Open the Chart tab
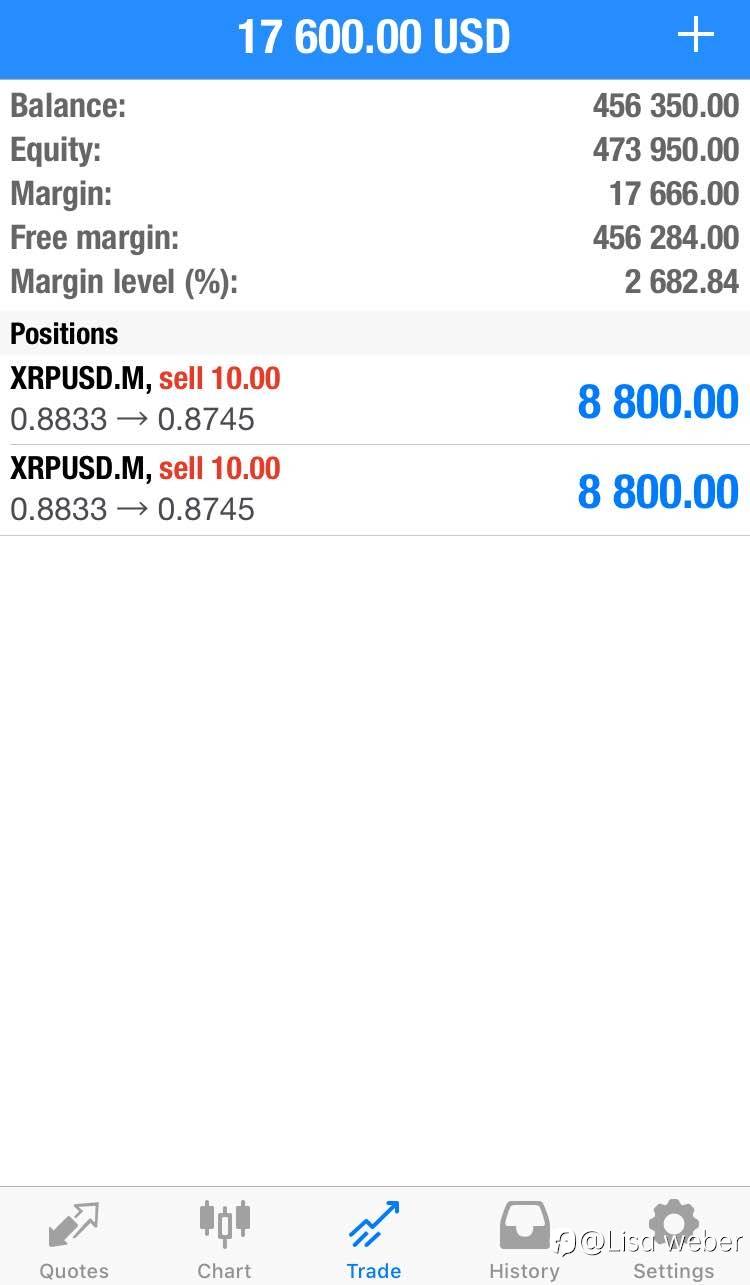Screen dimensions: 750x1285 pyautogui.click(x=224, y=1238)
